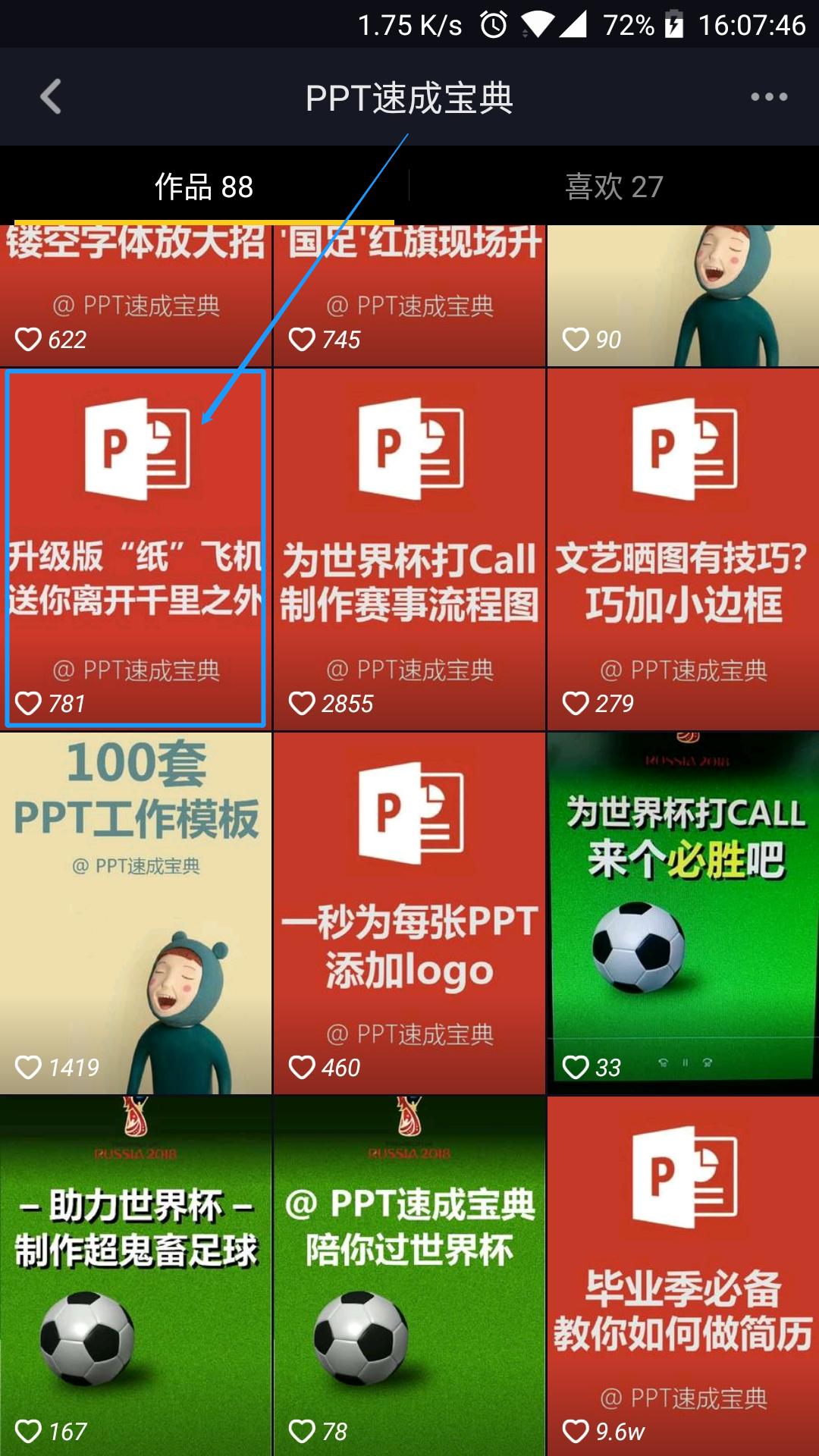Tap the back arrow to leave profile
The image size is (819, 1456).
pyautogui.click(x=50, y=97)
